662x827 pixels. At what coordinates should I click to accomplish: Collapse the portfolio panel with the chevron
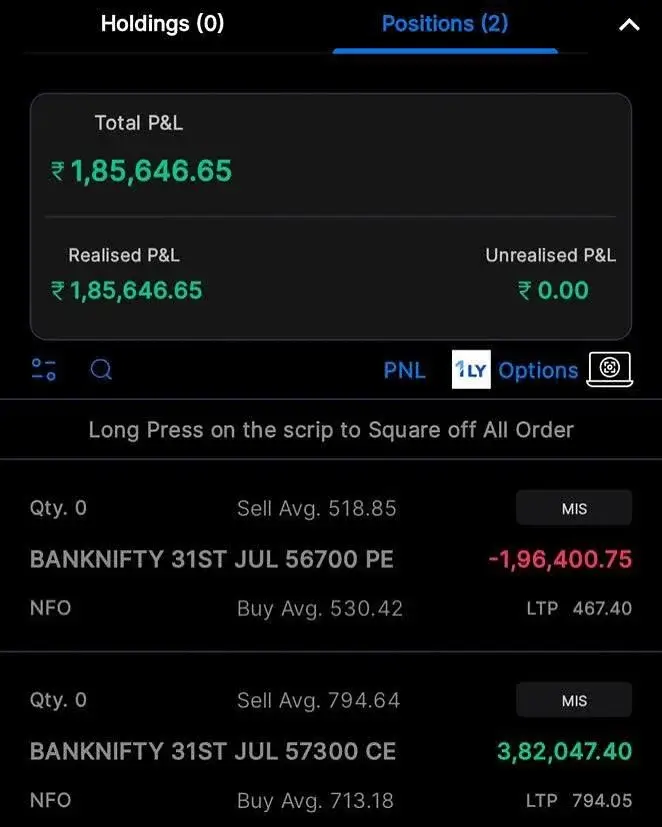click(629, 25)
